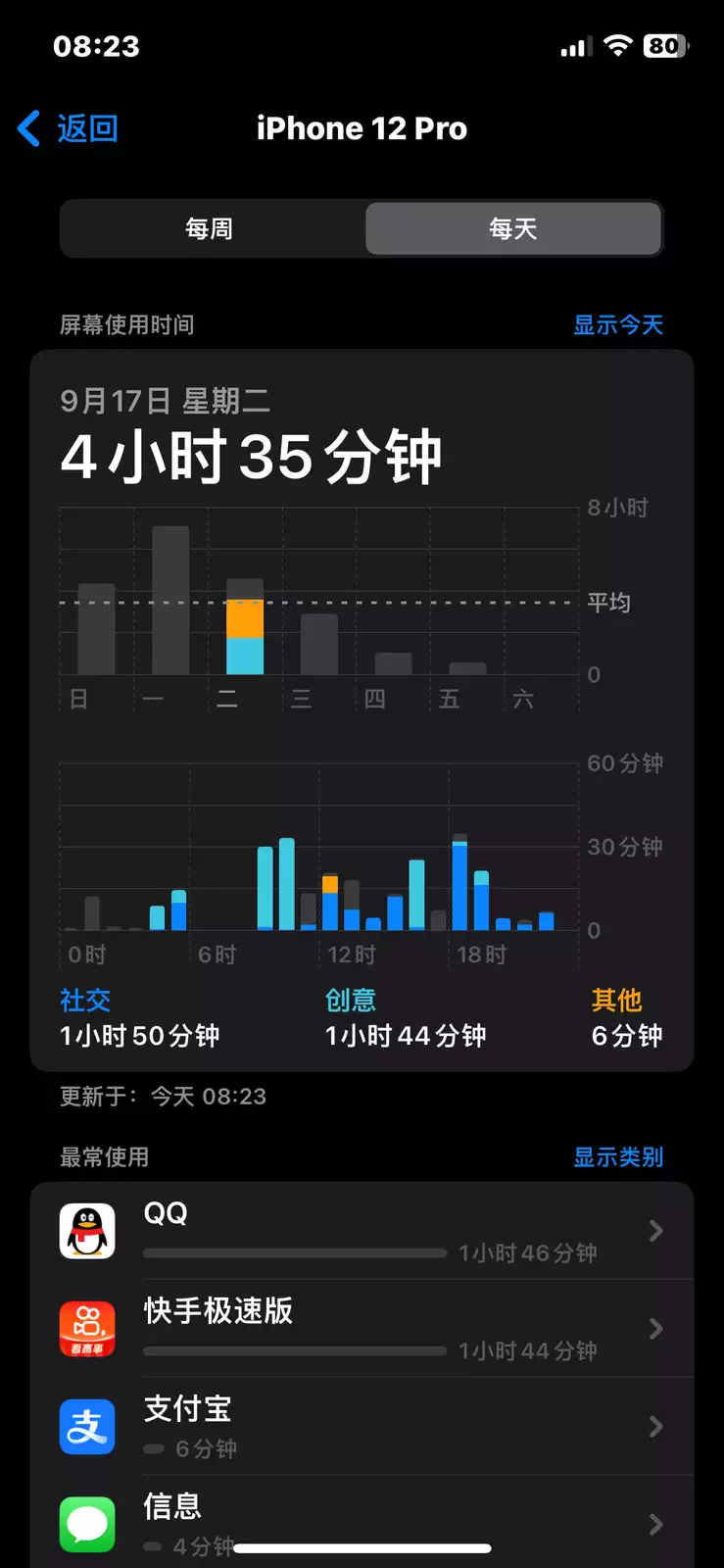Select Tuesday's bar in the weekly chart
Viewport: 724px width, 1568px height.
tap(245, 627)
